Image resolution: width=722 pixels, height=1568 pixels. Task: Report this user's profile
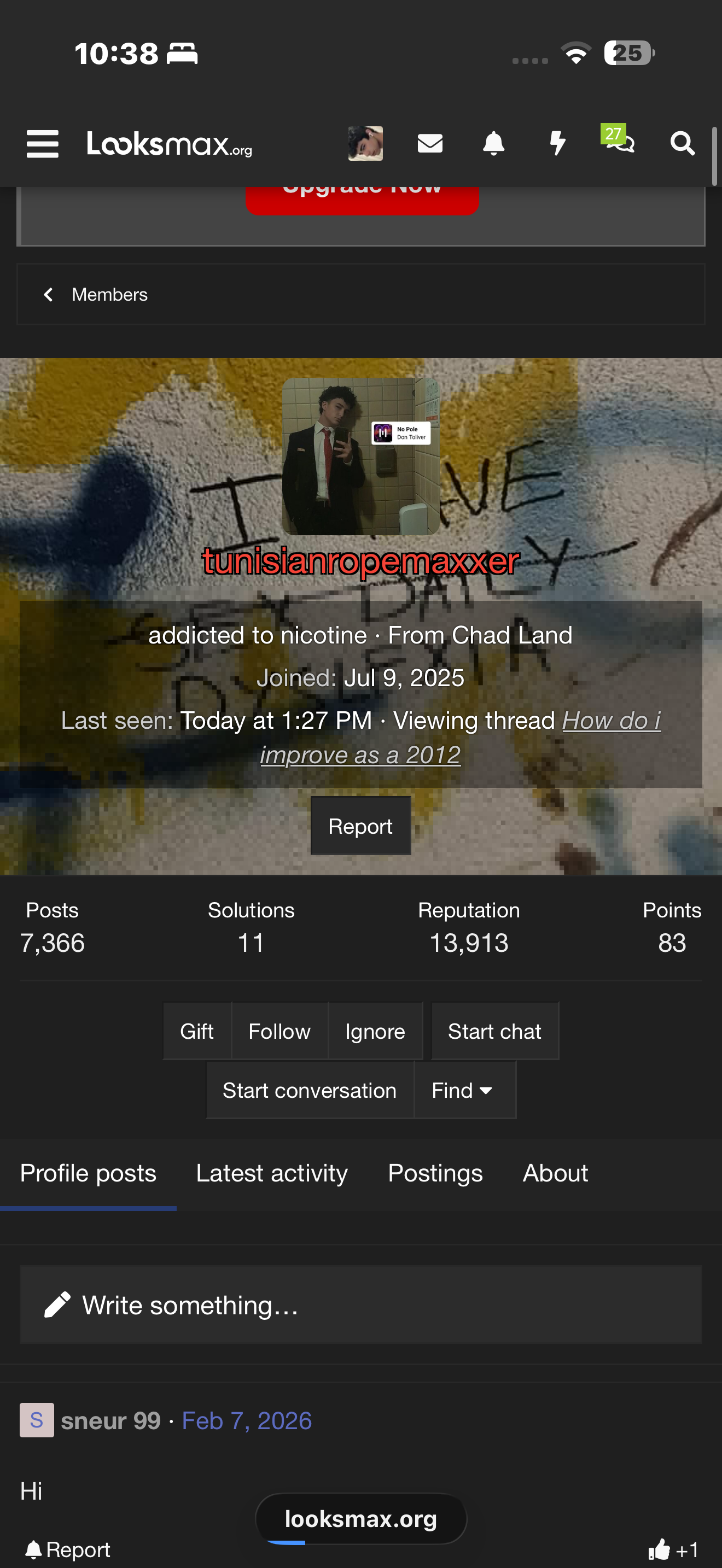(x=360, y=826)
